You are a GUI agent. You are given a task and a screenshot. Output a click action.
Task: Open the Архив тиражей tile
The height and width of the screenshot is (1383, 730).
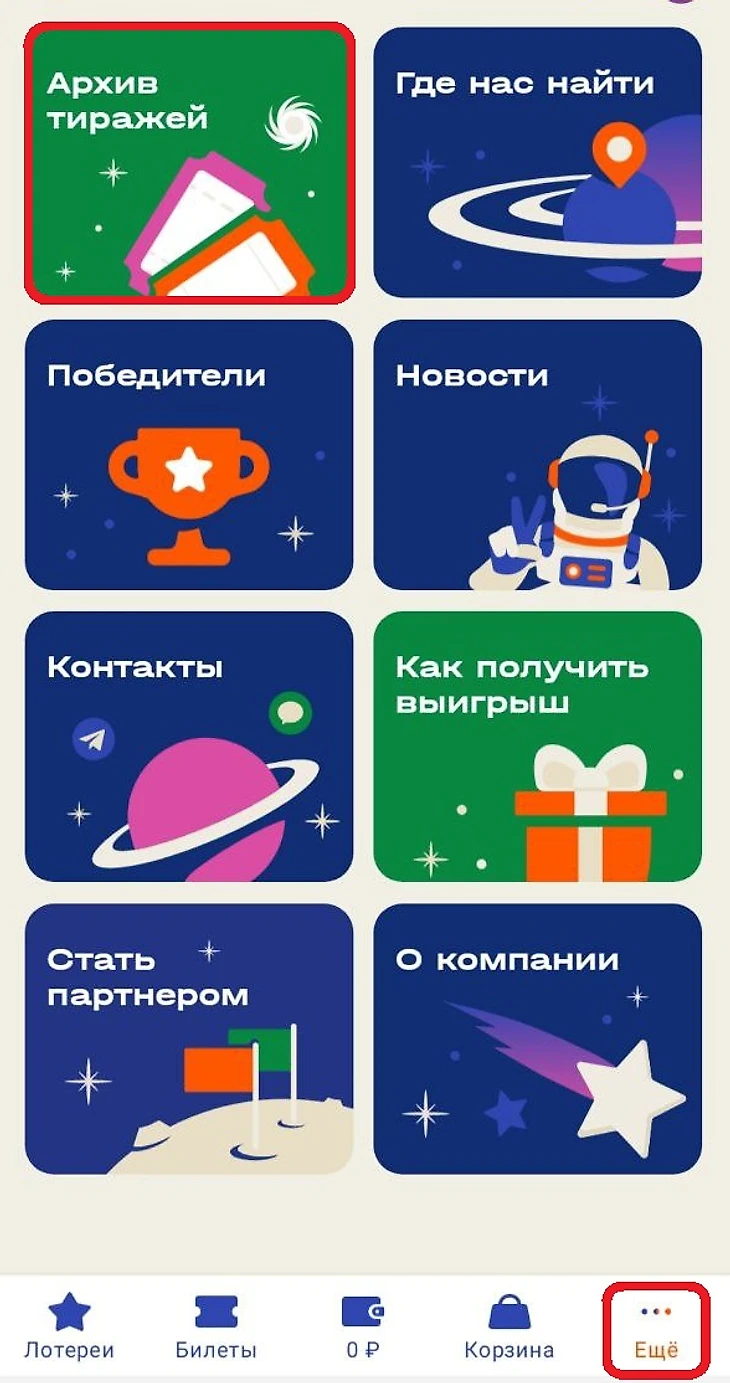(x=189, y=163)
